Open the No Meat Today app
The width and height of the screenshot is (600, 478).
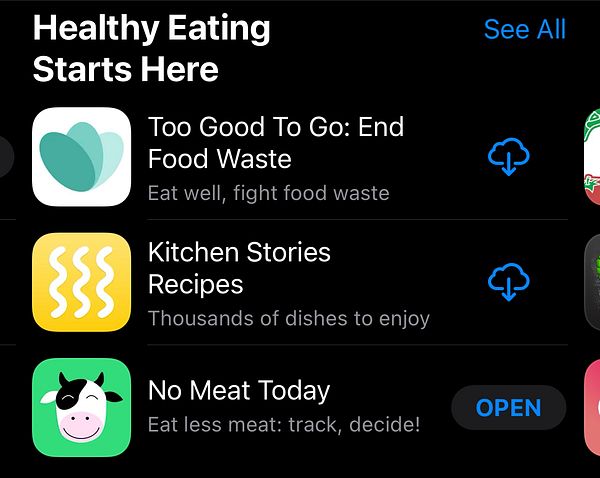click(508, 408)
